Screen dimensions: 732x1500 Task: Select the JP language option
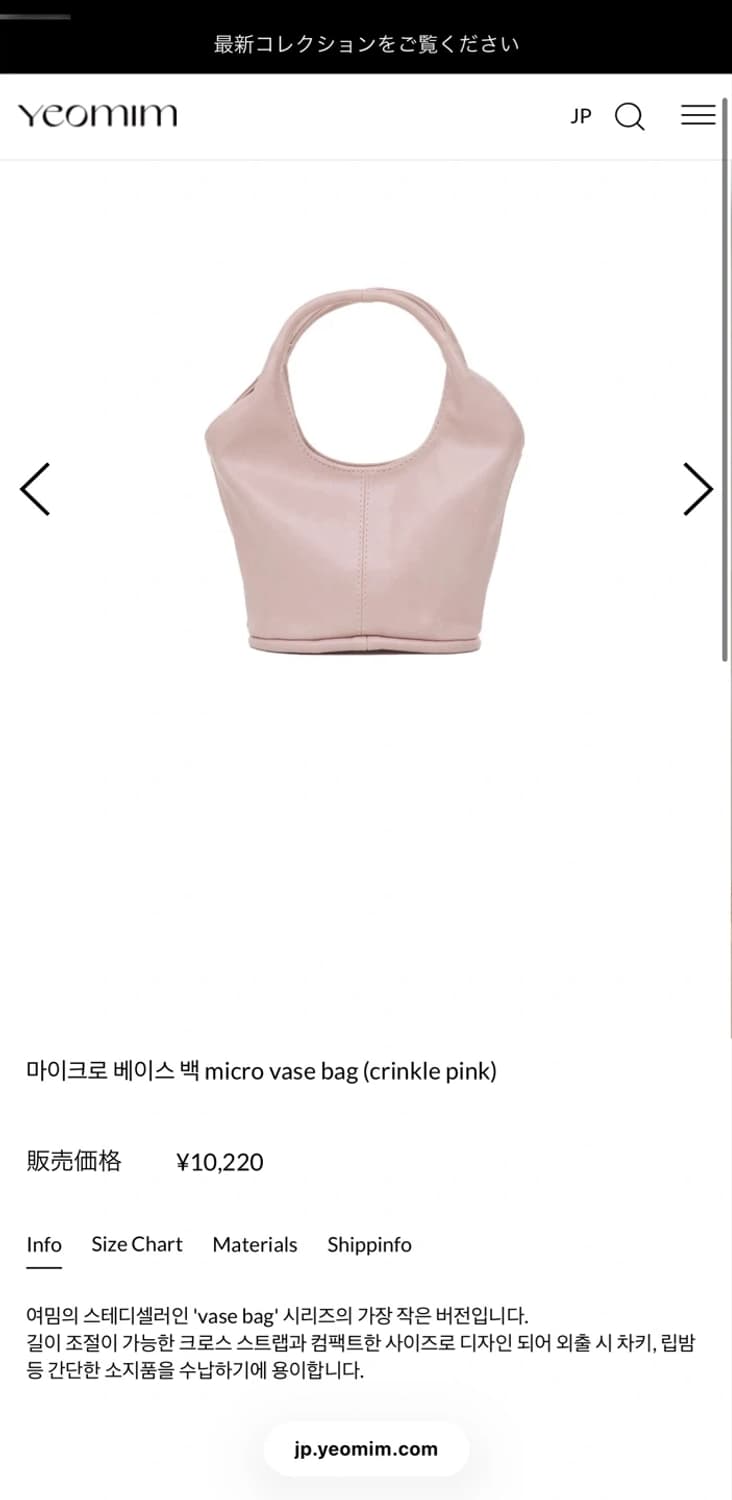click(x=580, y=117)
